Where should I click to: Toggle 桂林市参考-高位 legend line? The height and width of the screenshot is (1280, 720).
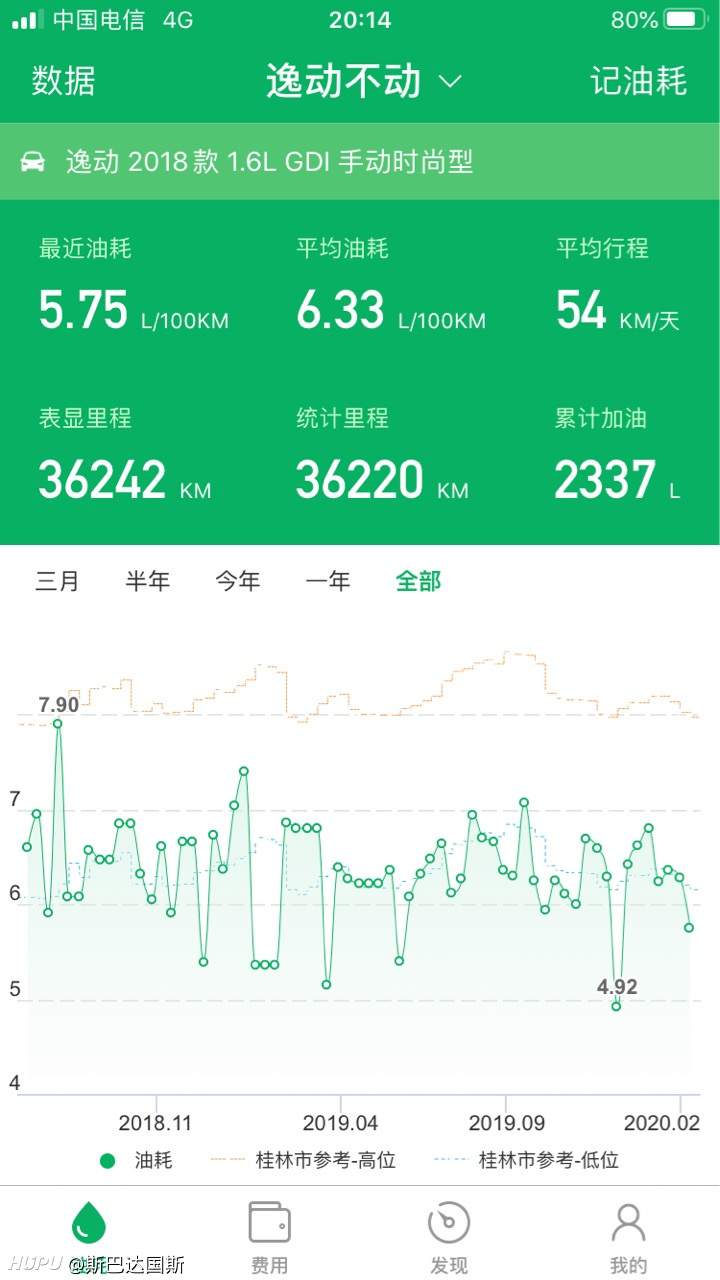303,1160
